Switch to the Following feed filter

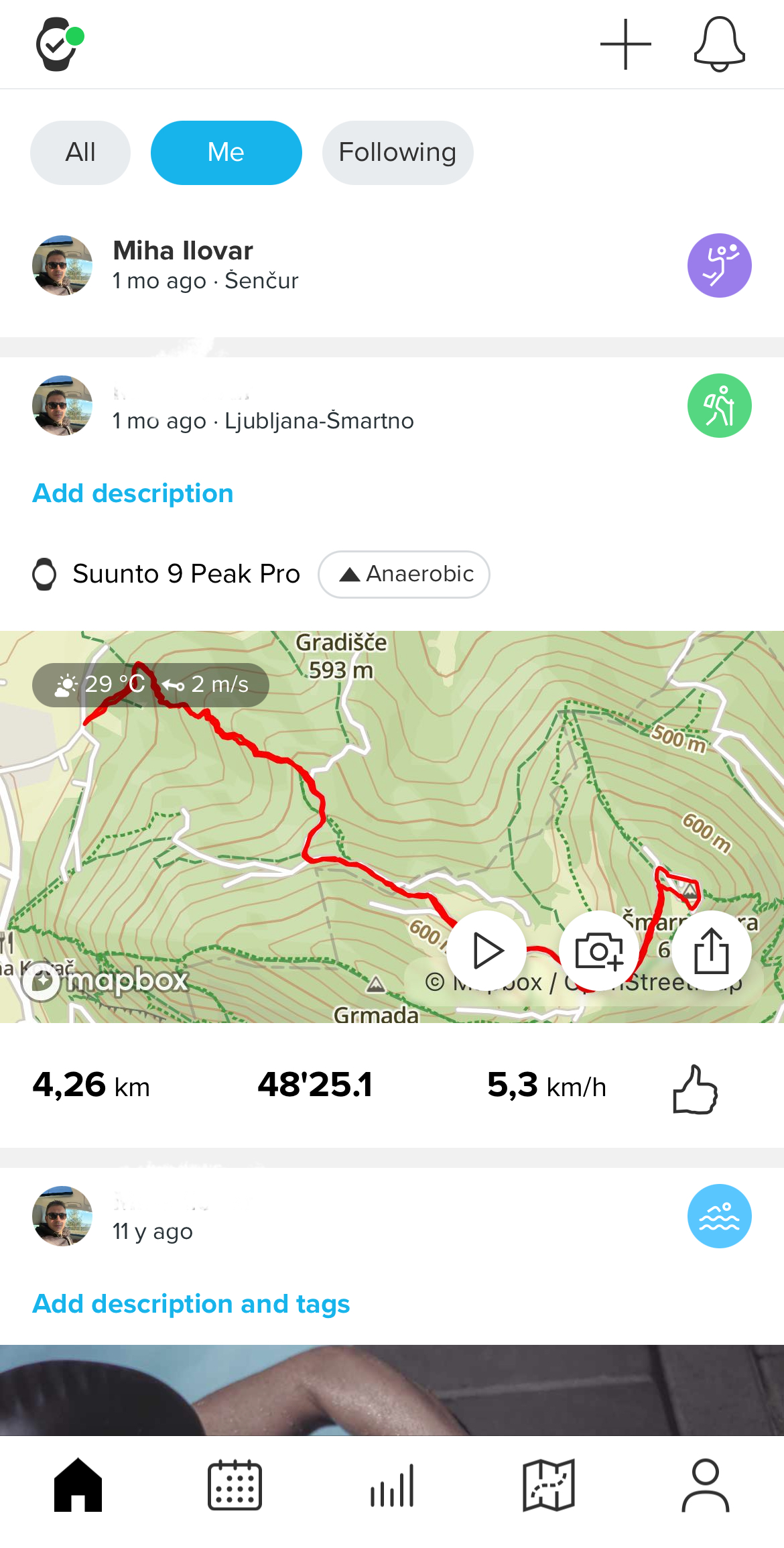coord(397,152)
